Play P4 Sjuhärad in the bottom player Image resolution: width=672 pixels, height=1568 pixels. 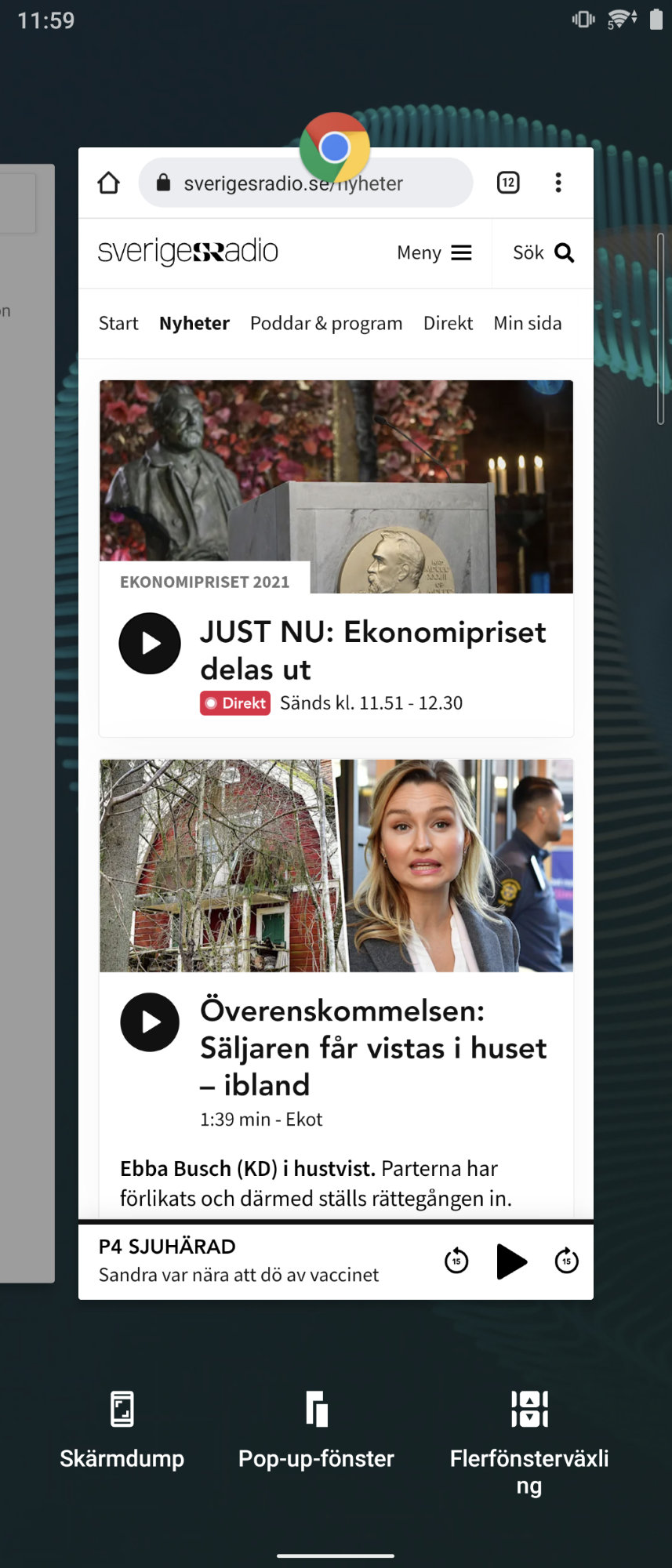[x=511, y=1261]
